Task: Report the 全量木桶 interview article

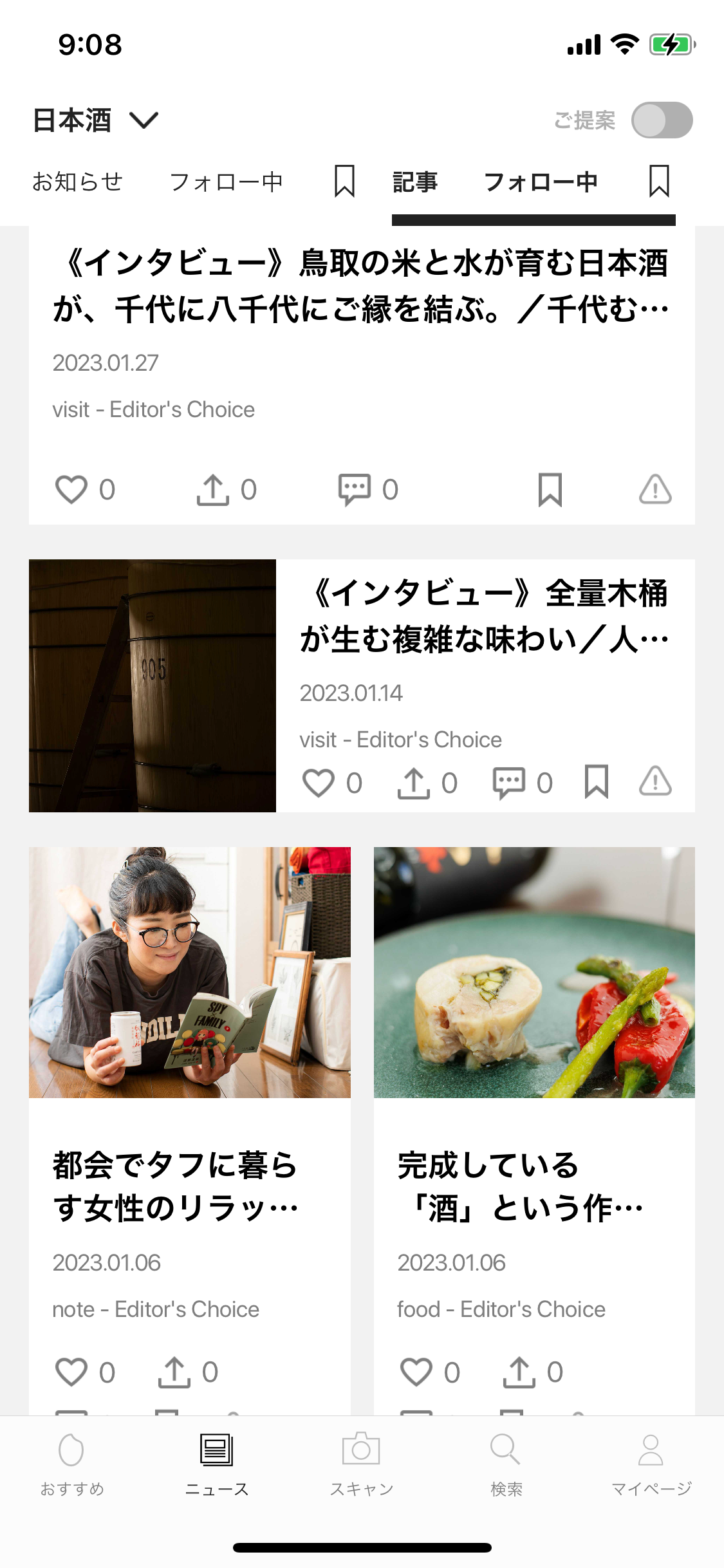Action: pyautogui.click(x=655, y=783)
